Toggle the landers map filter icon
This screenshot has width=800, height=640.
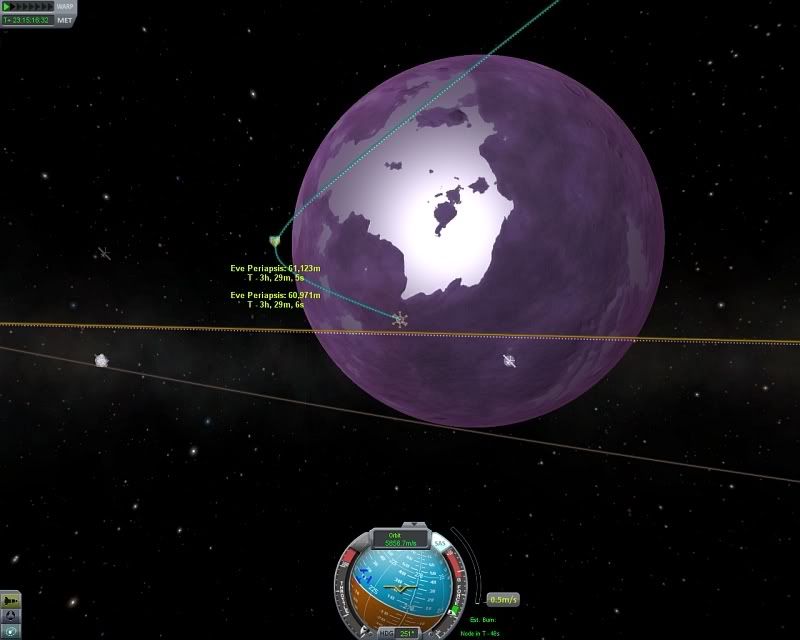(x=10, y=616)
